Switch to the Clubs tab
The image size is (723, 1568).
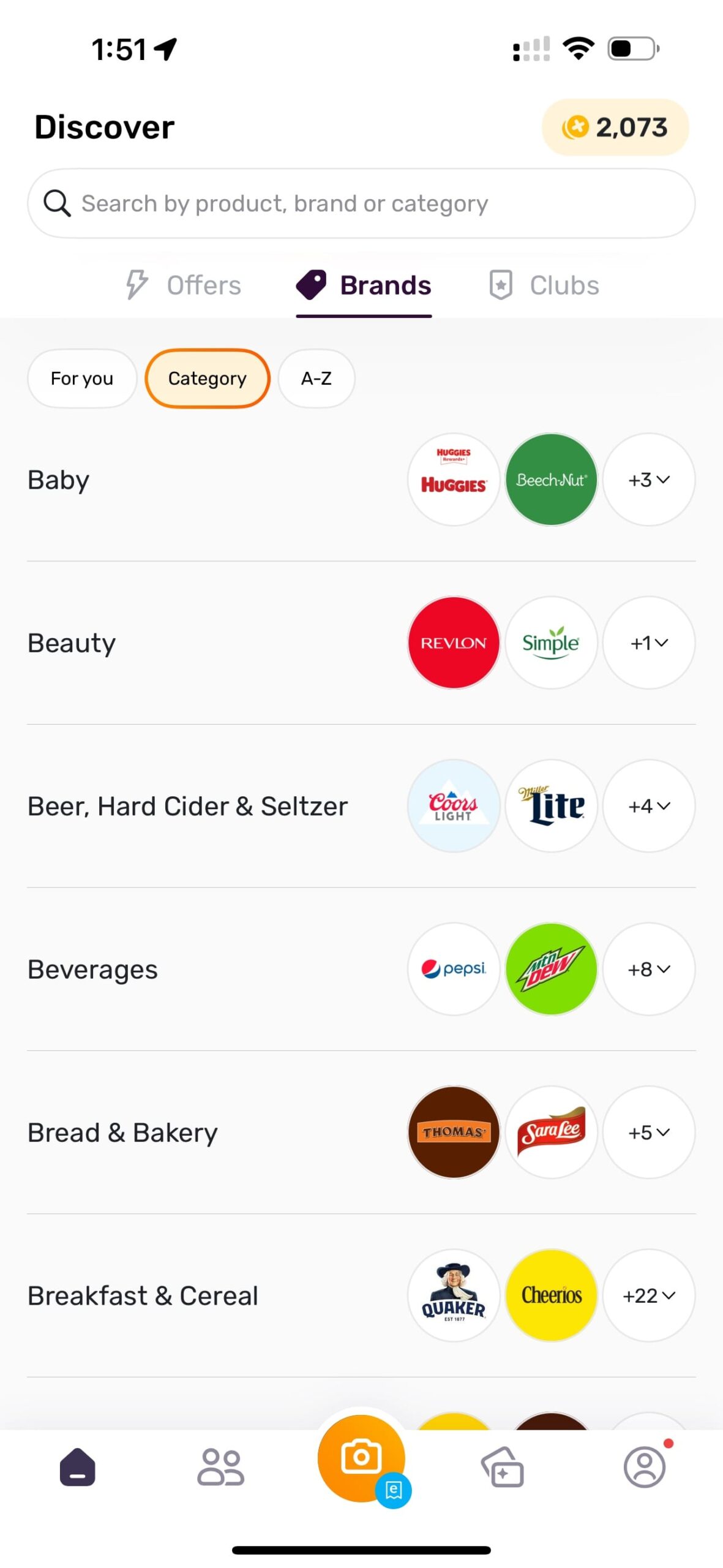point(544,285)
